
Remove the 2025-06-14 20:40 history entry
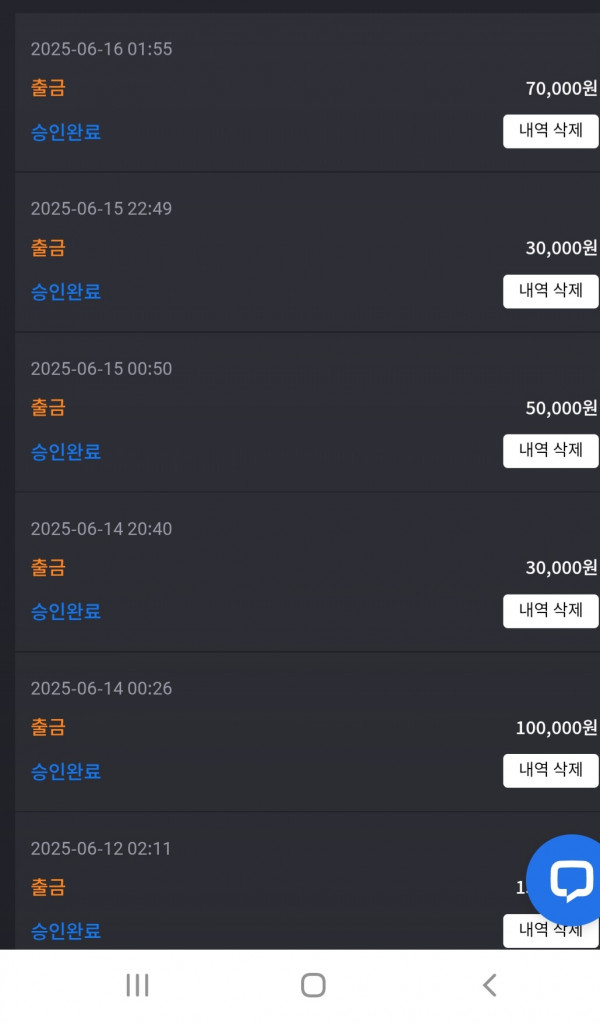pos(550,611)
